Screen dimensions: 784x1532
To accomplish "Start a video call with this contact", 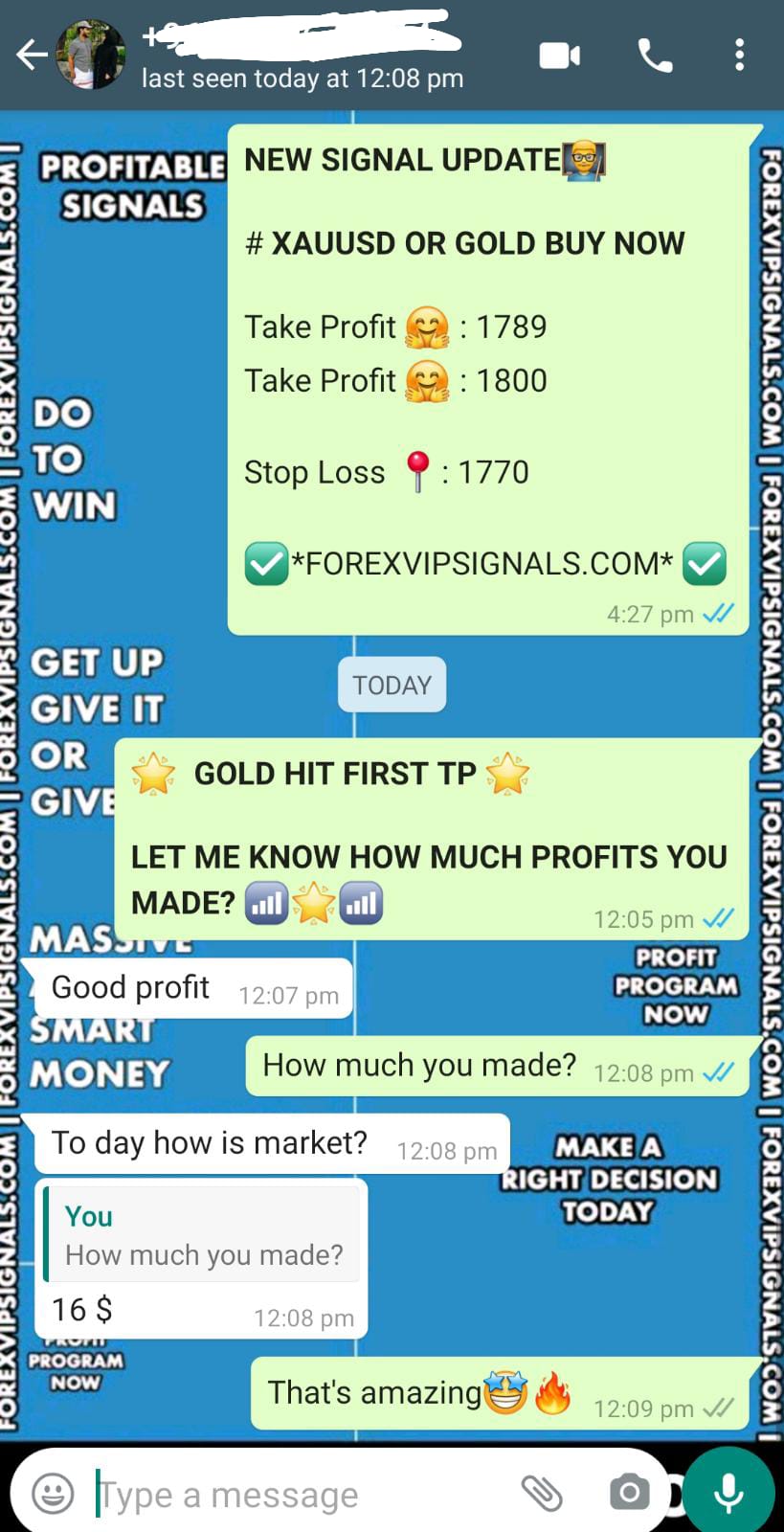I will 560,56.
